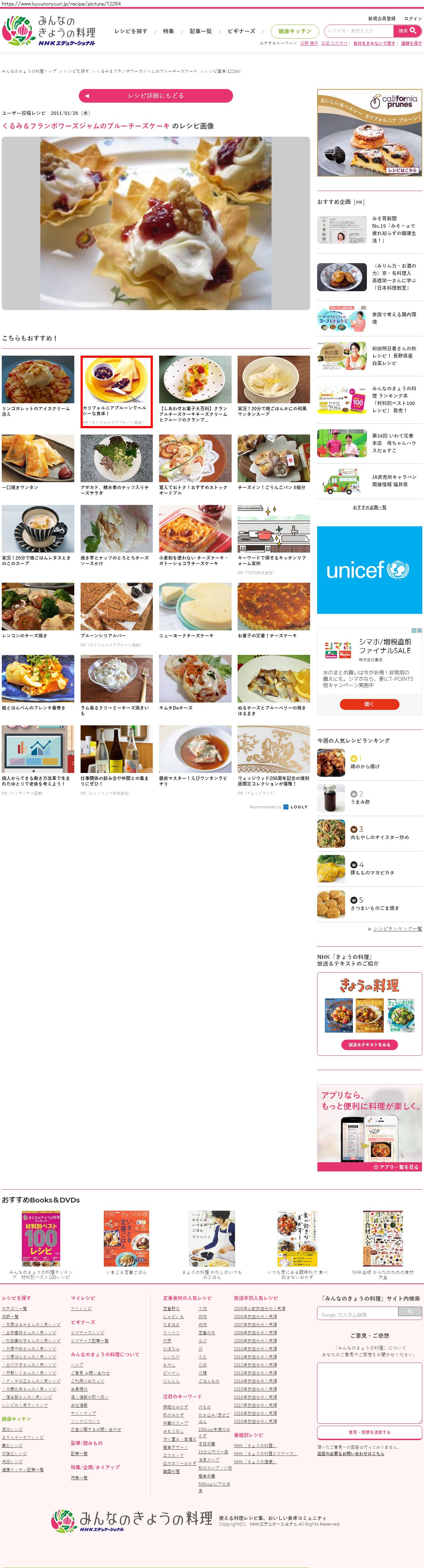
Task: Switch to the 特集 section
Action: point(169,31)
